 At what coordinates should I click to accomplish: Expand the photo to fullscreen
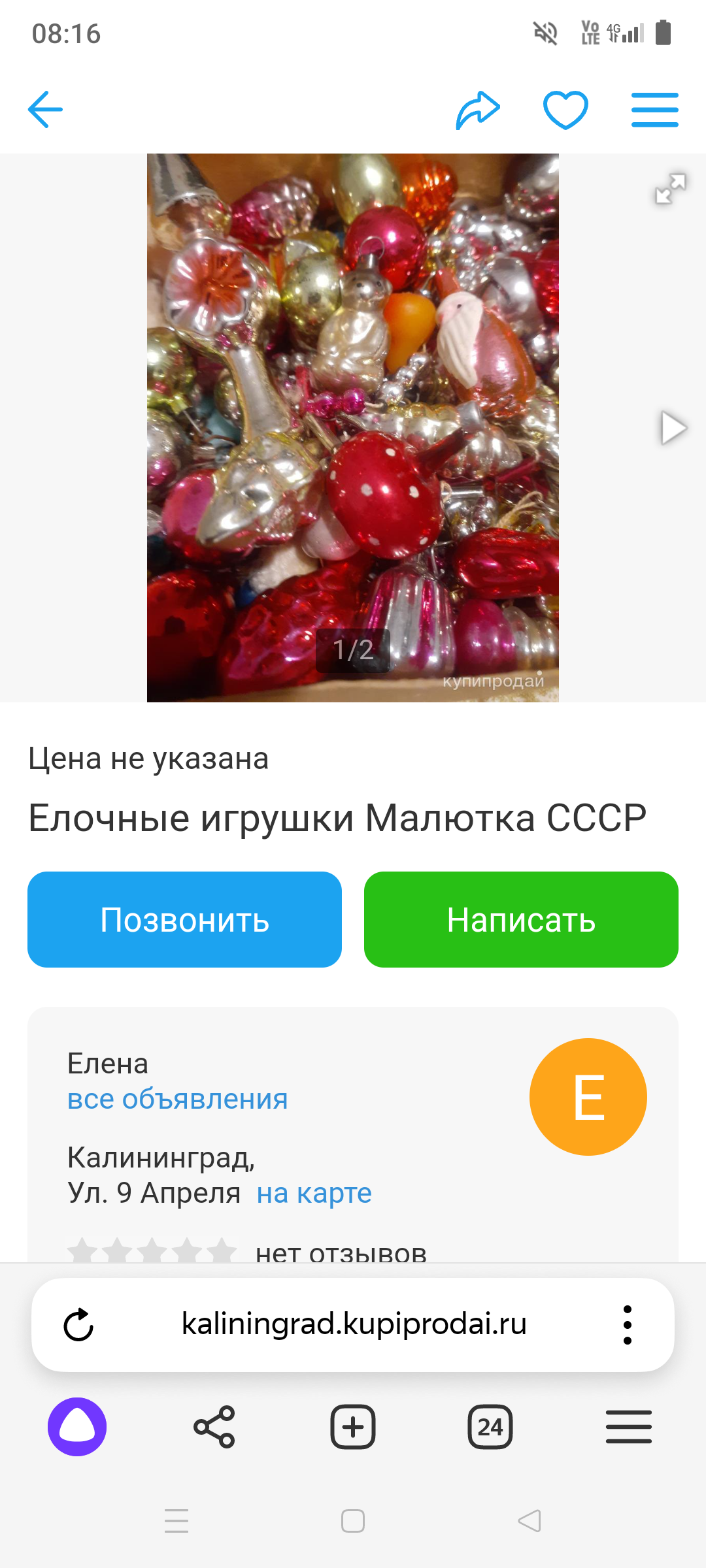pyautogui.click(x=671, y=189)
